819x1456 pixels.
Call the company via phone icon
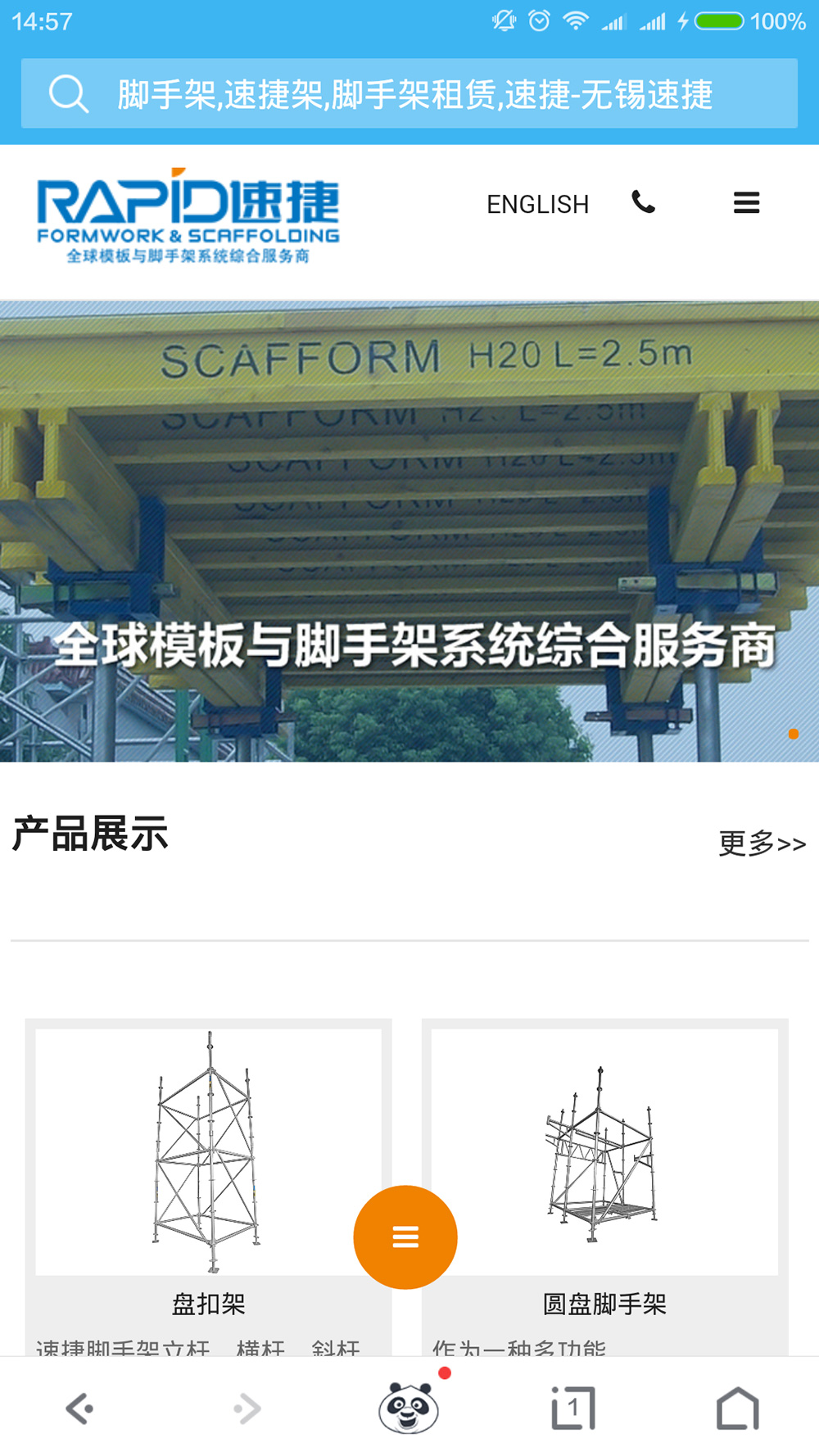(x=644, y=202)
